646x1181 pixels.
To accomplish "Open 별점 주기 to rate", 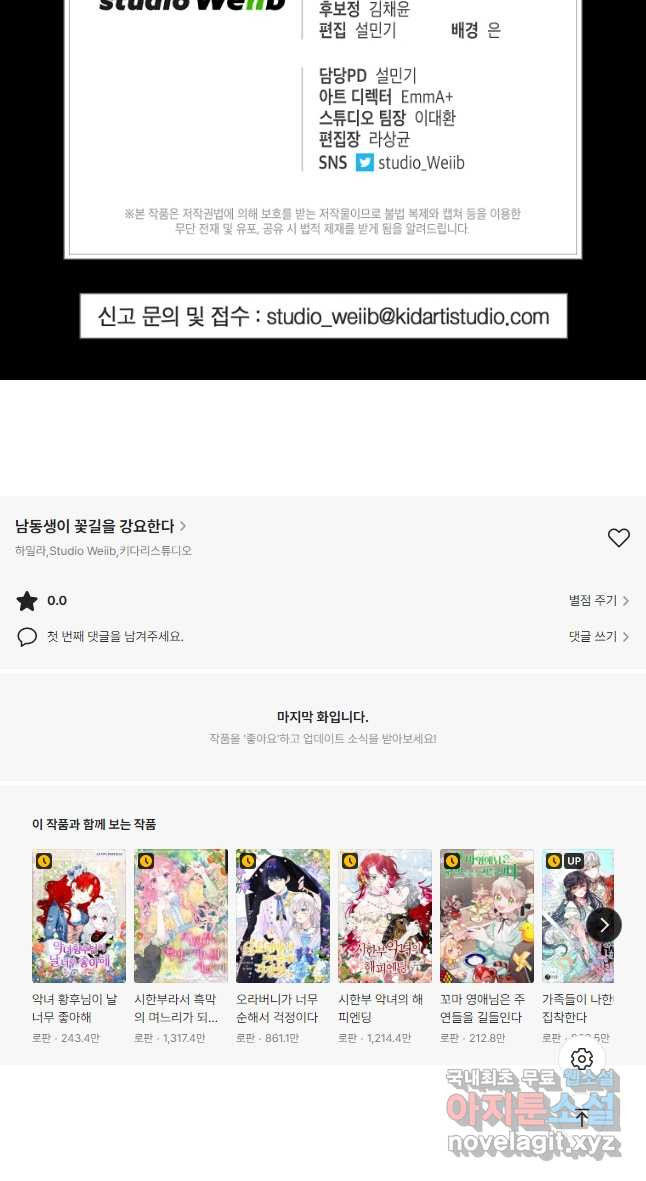I will click(598, 601).
